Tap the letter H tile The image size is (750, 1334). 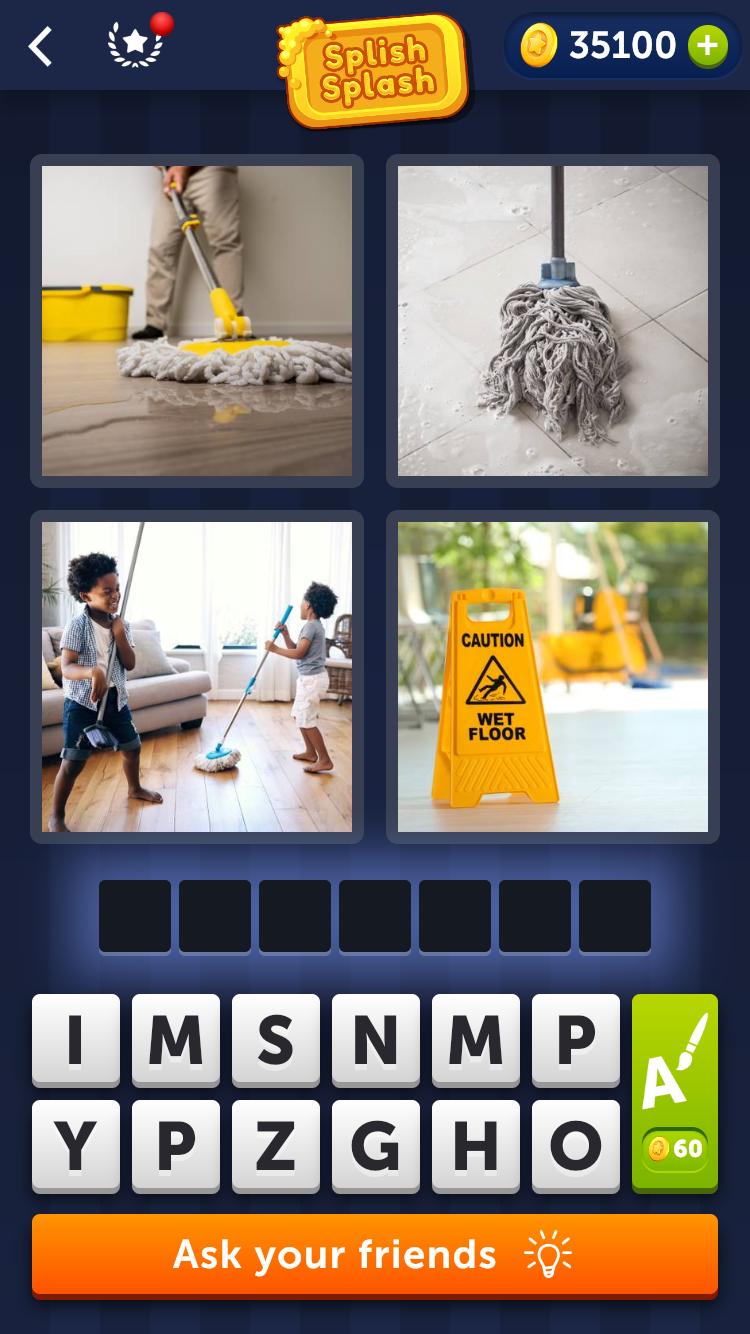(x=476, y=1146)
